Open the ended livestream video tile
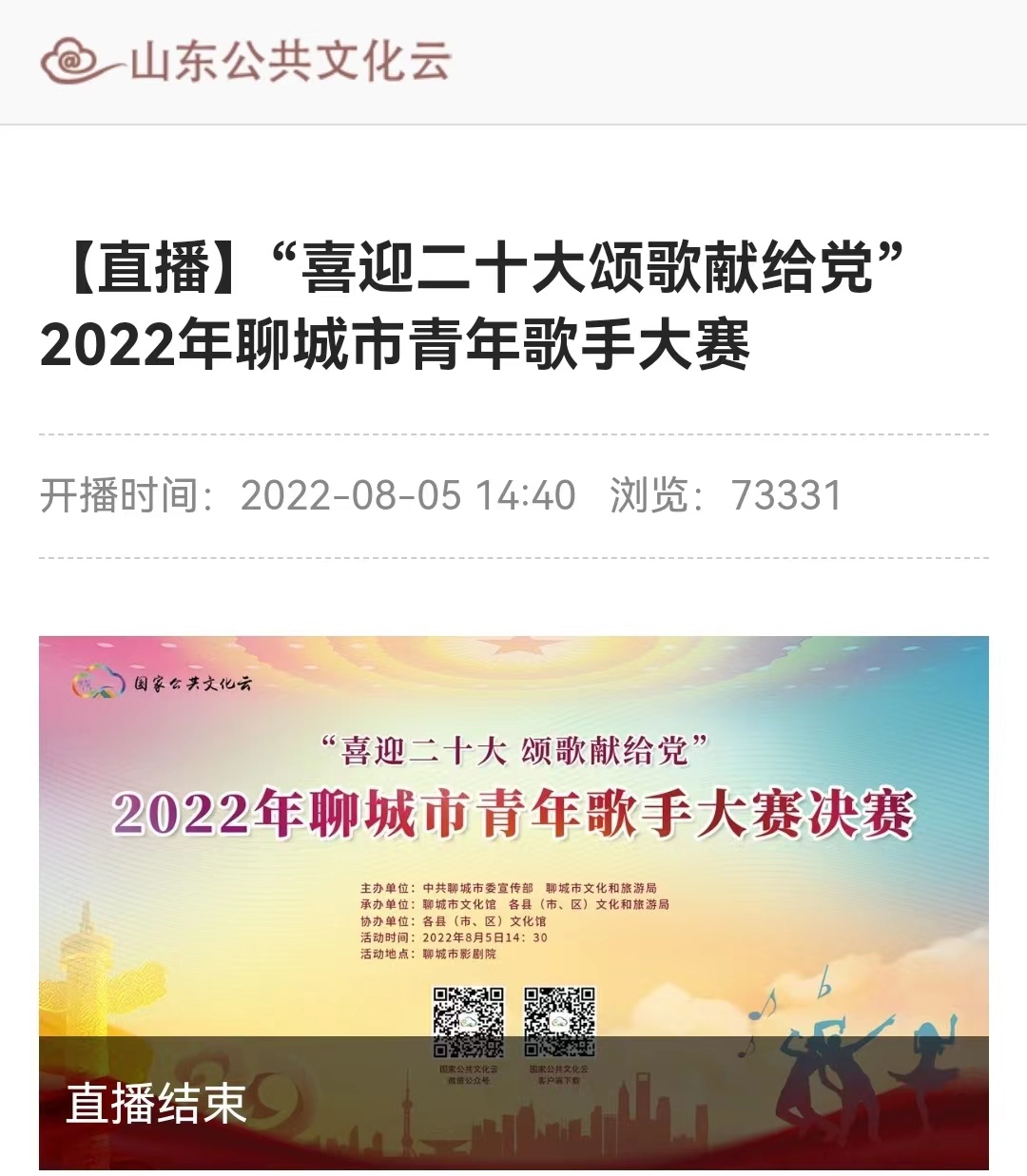Screen dimensions: 1027x1176 coord(513,902)
